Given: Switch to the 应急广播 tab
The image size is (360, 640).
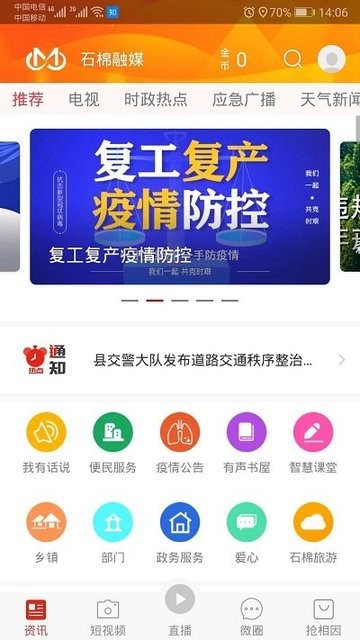Looking at the screenshot, I should click(x=244, y=99).
